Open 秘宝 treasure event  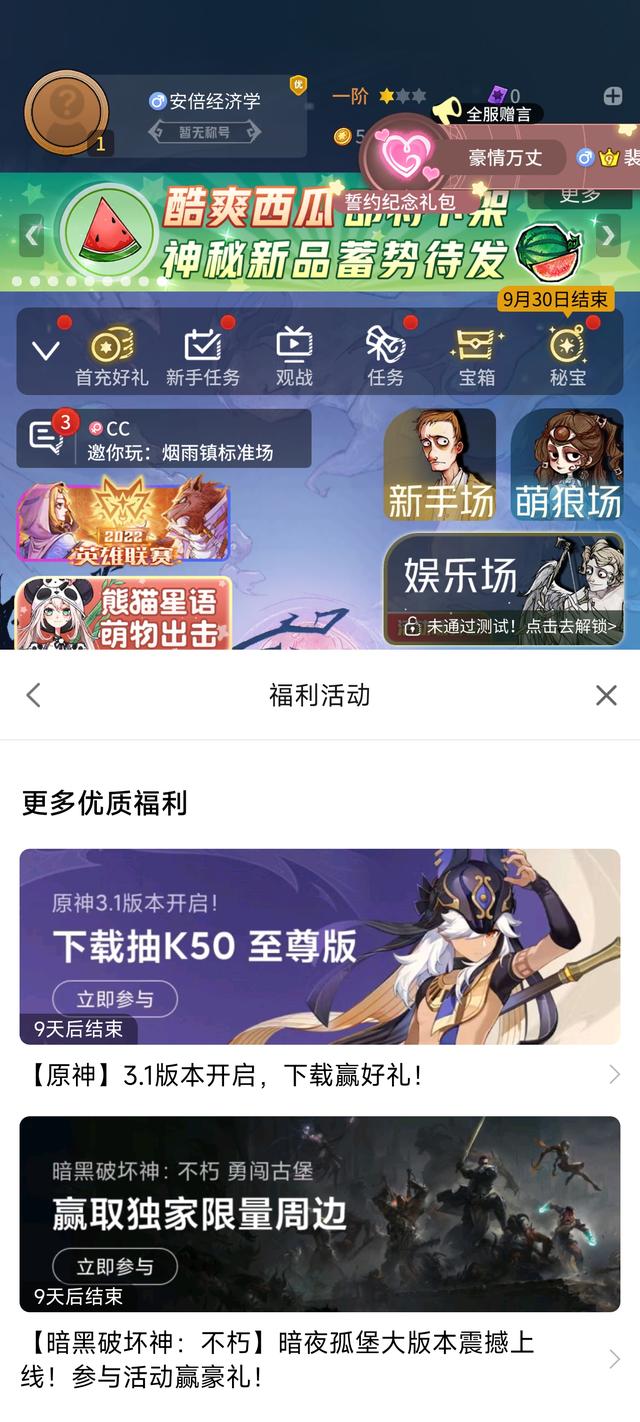point(568,356)
